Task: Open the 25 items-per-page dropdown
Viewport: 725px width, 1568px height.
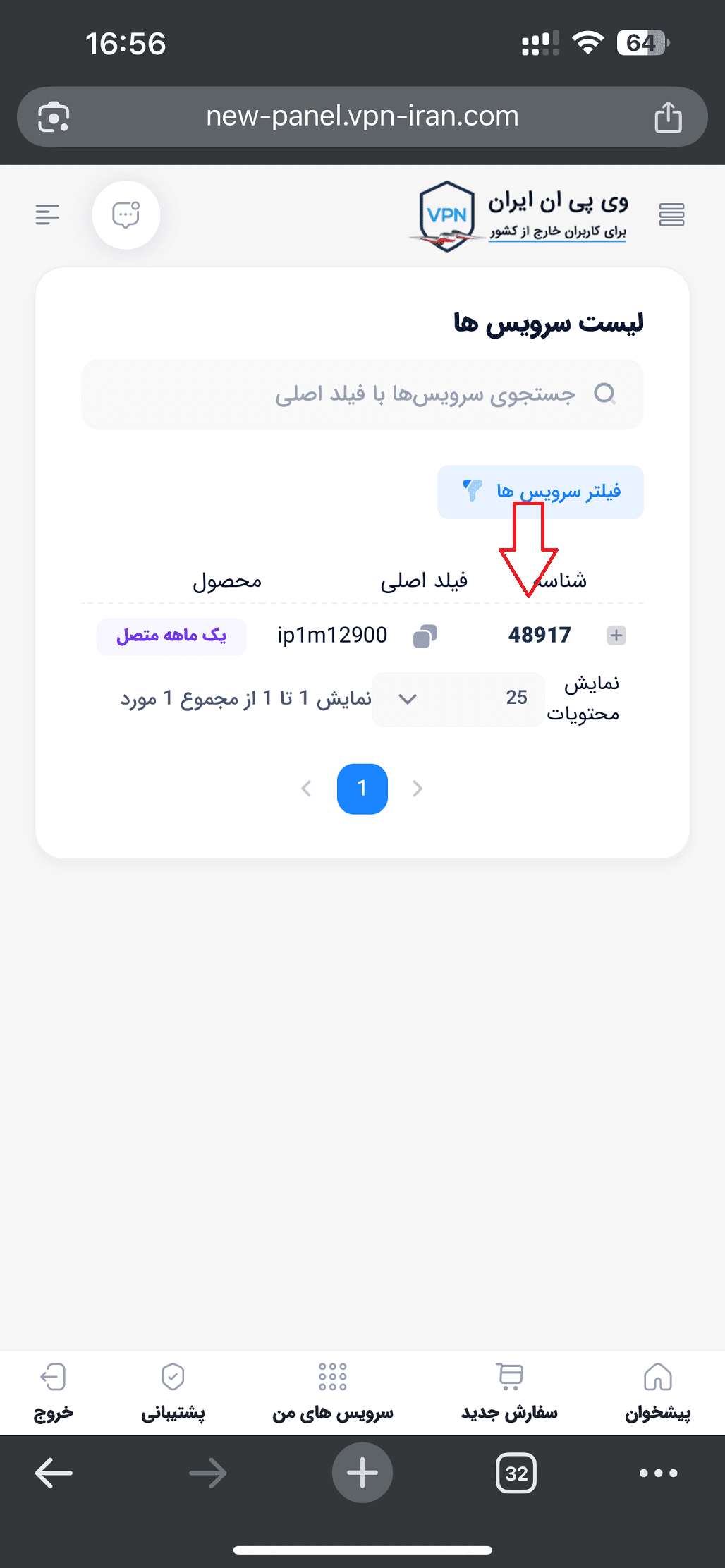Action: click(458, 699)
